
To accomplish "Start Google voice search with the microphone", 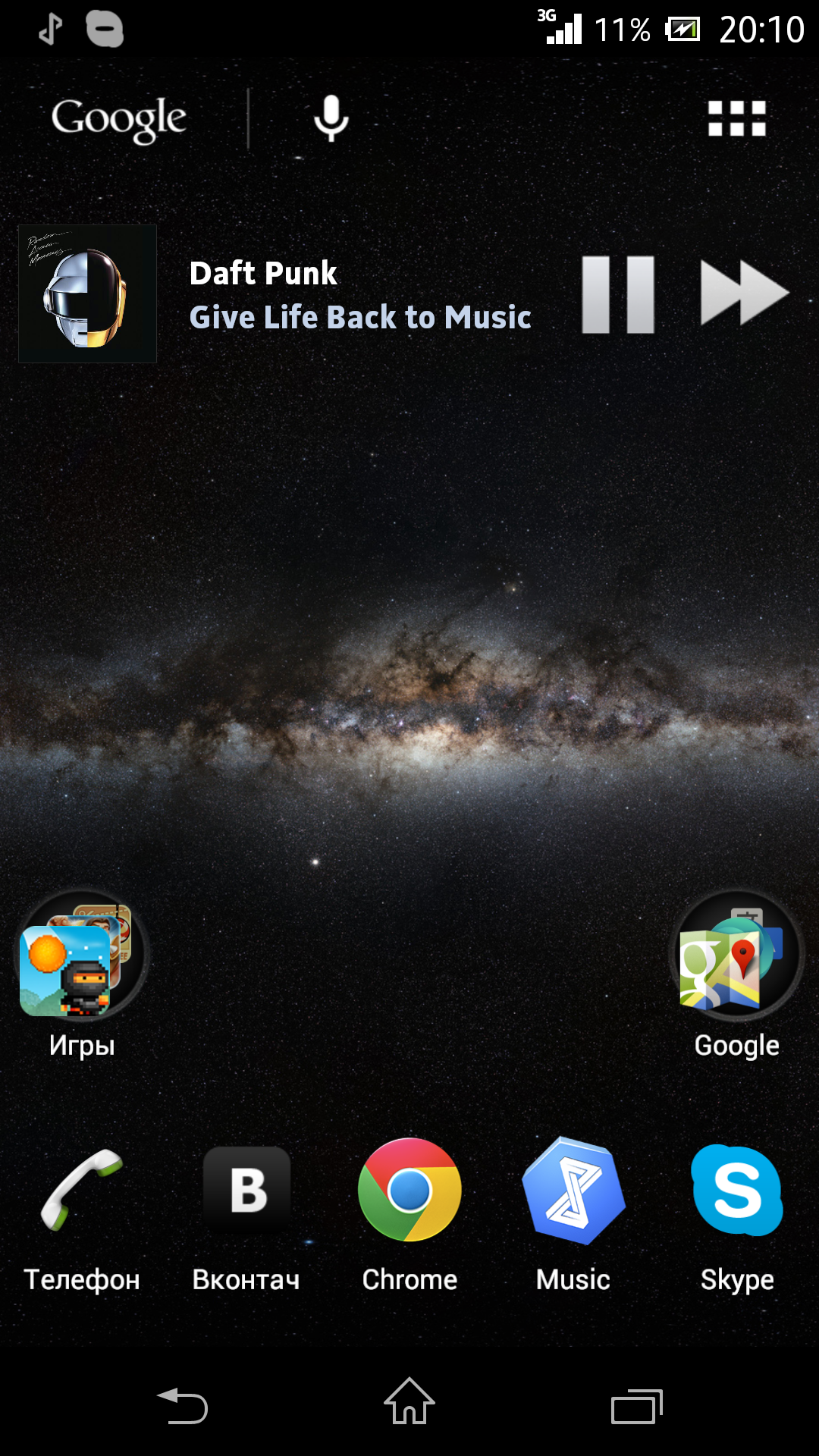I will point(331,118).
